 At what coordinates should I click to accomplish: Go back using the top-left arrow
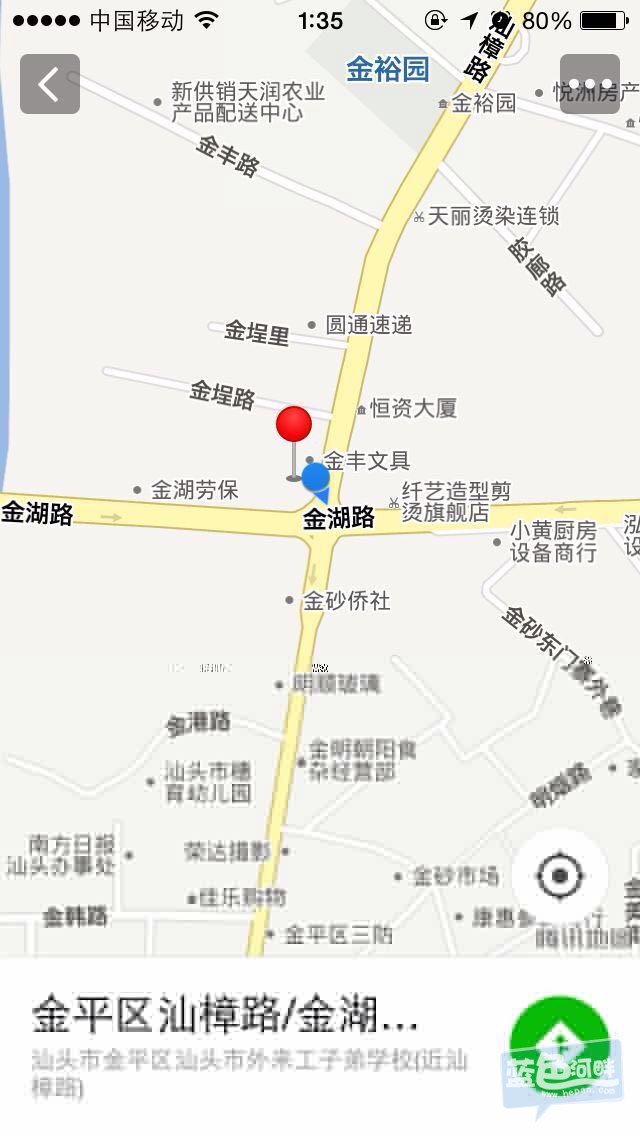(50, 84)
